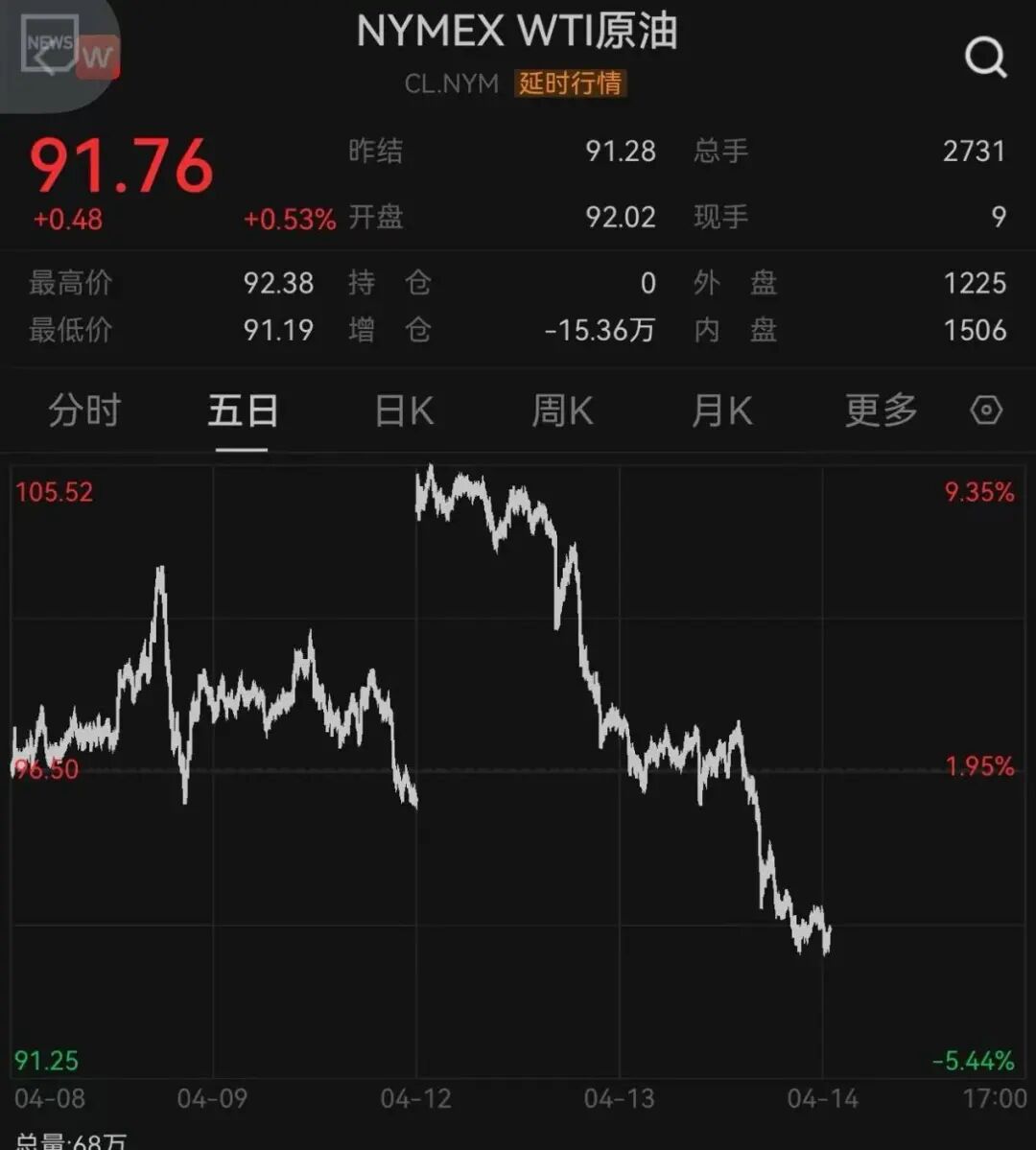The image size is (1036, 1150).
Task: Switch to the 分时 chart tab
Action: pos(84,411)
